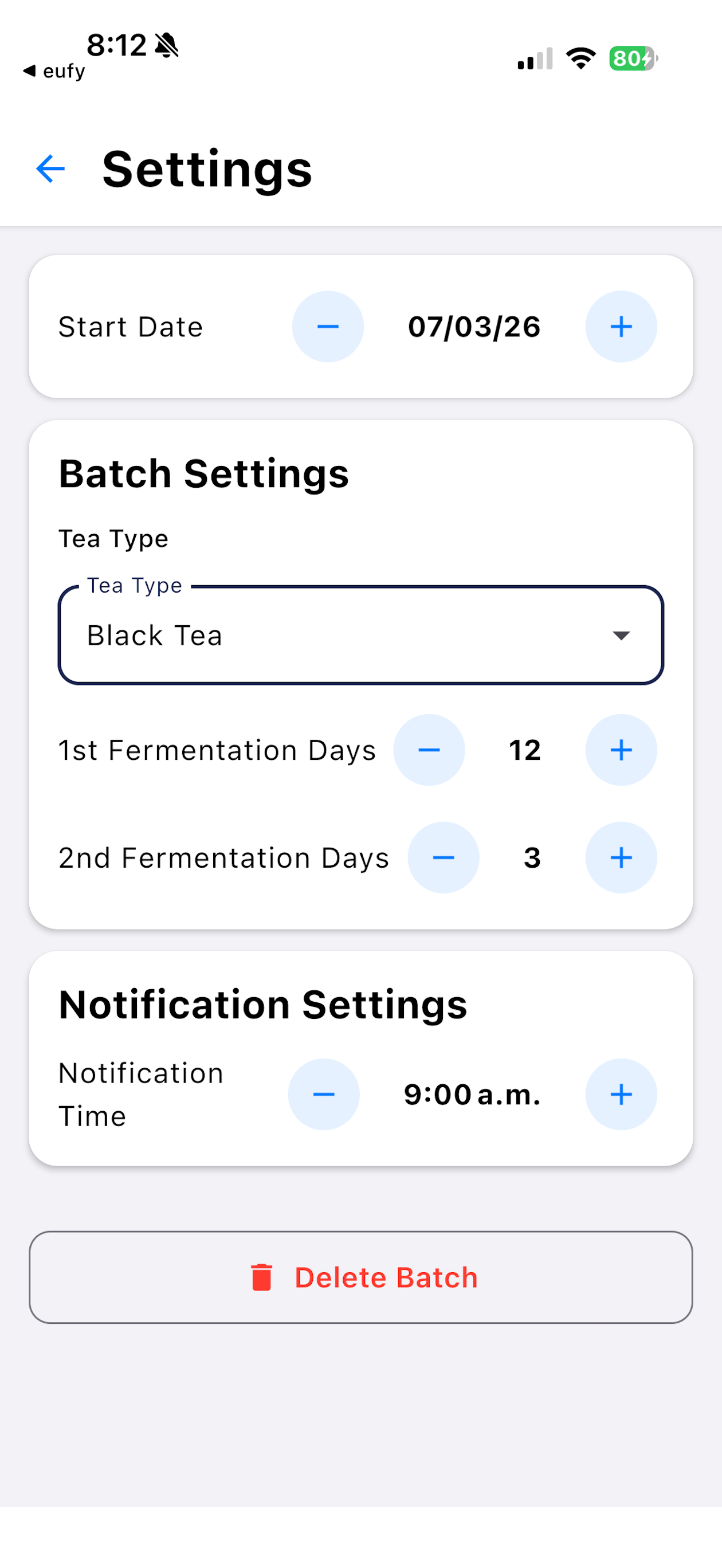This screenshot has width=722, height=1568.
Task: Tap the plus icon for Notification Time
Action: (x=621, y=1095)
